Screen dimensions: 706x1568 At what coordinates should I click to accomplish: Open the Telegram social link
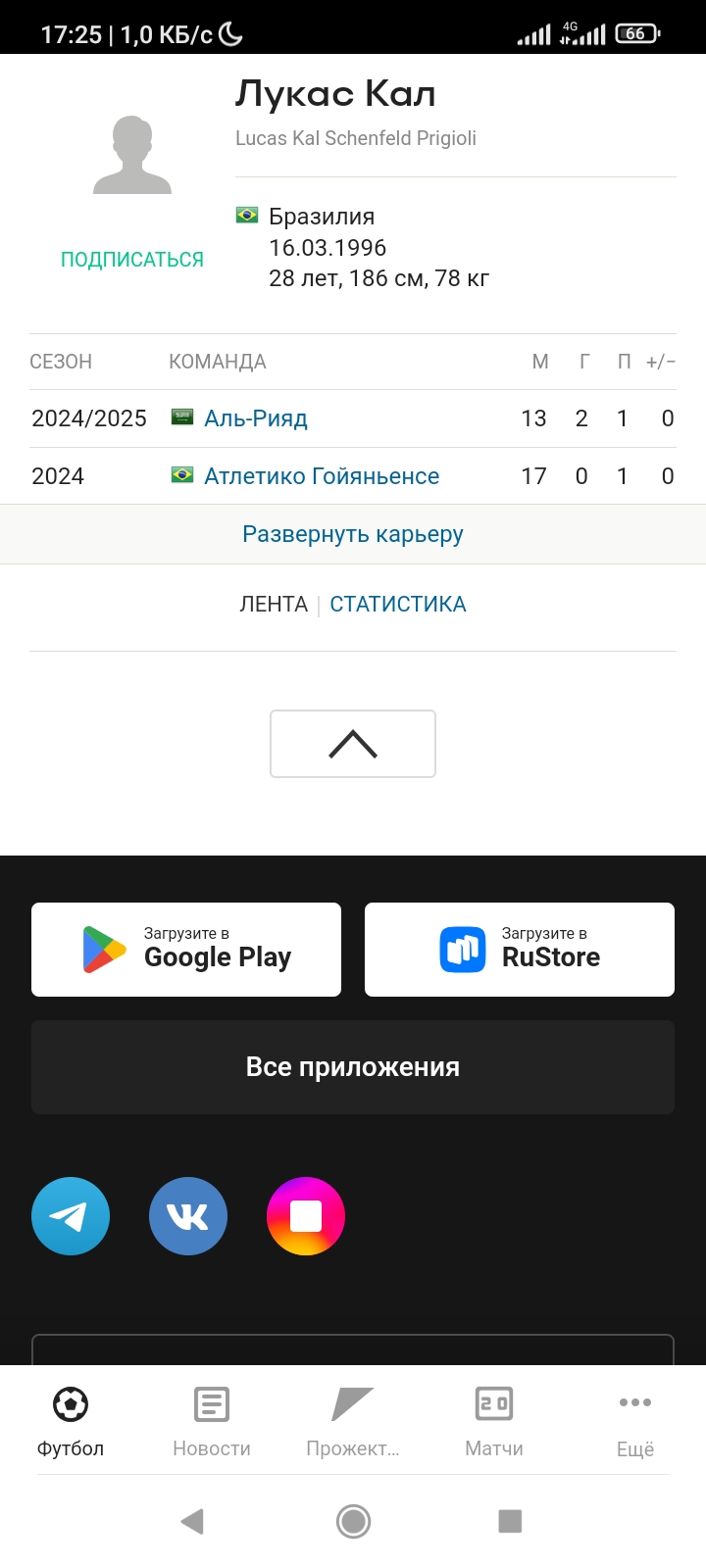pos(71,1216)
